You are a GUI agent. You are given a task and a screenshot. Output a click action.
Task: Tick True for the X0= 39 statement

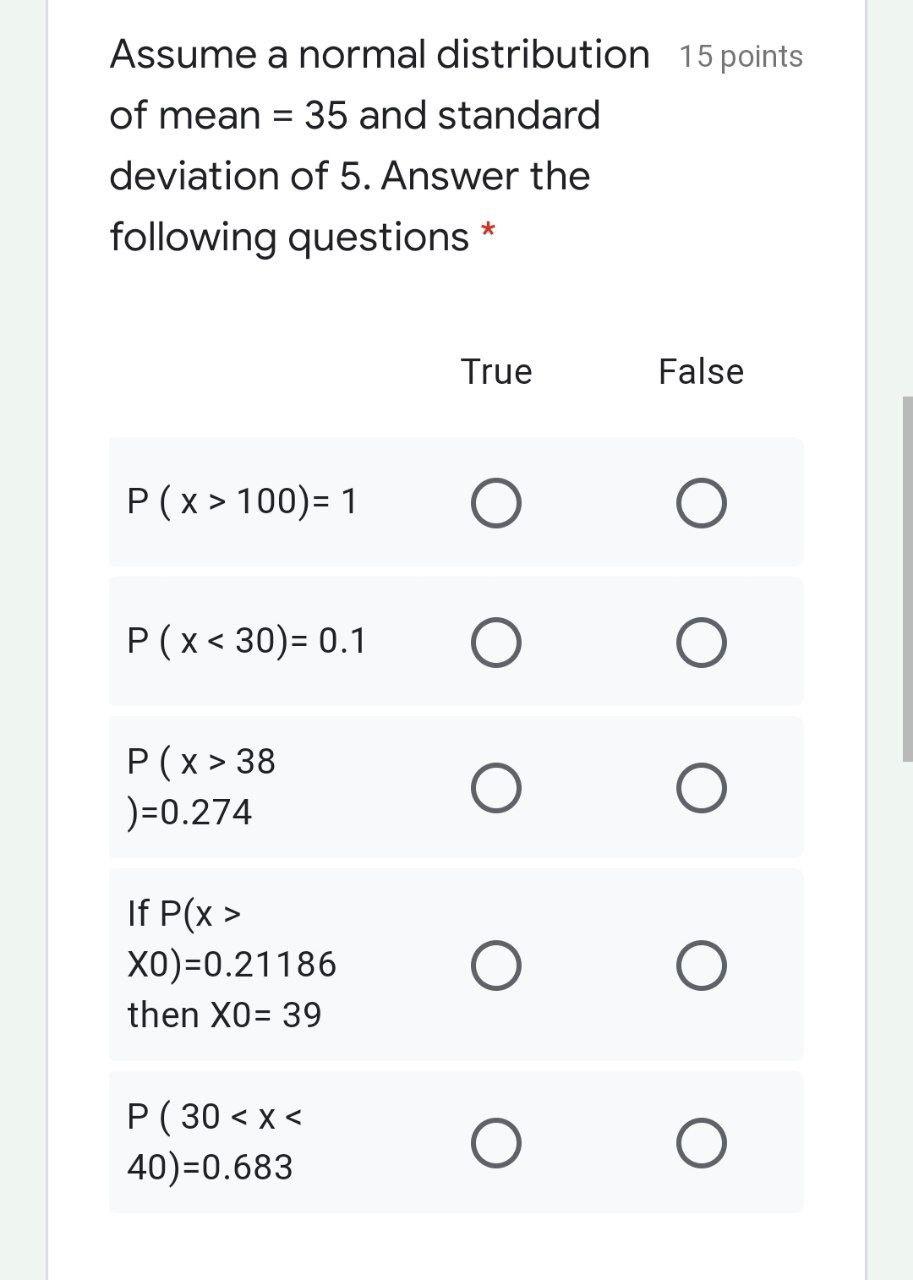click(496, 966)
